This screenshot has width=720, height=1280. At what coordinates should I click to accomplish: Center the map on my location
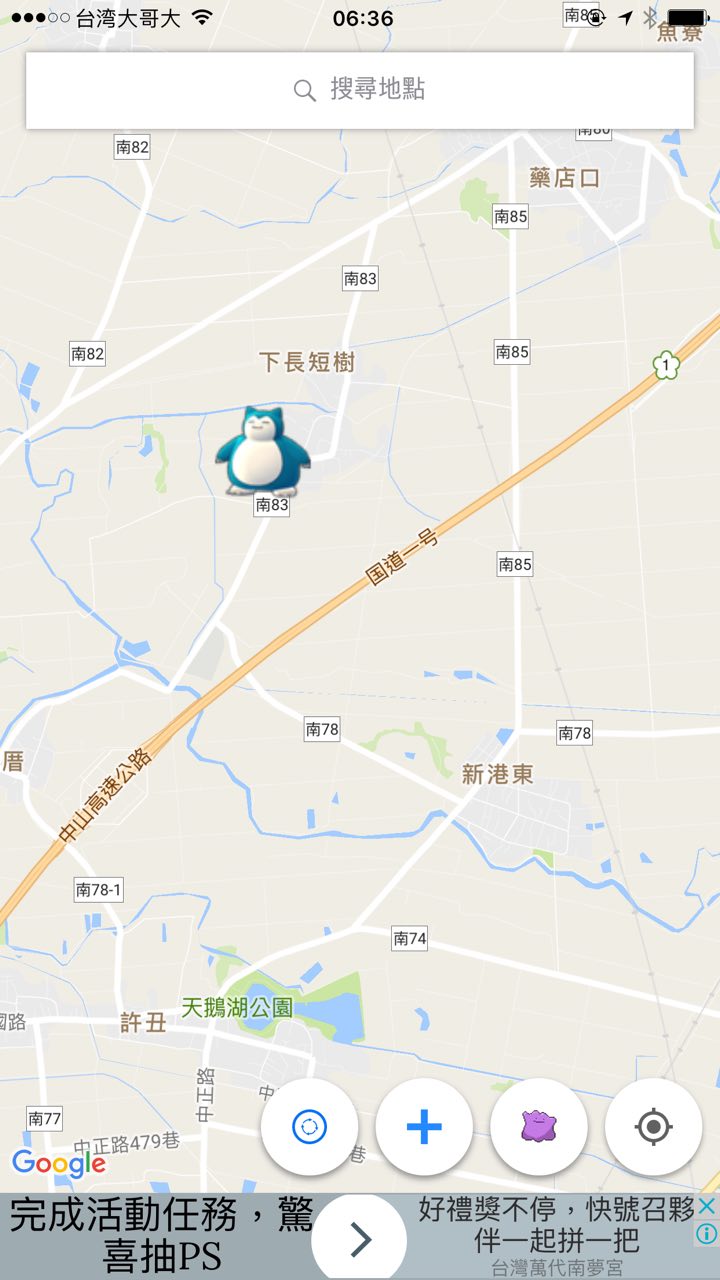pos(653,1127)
